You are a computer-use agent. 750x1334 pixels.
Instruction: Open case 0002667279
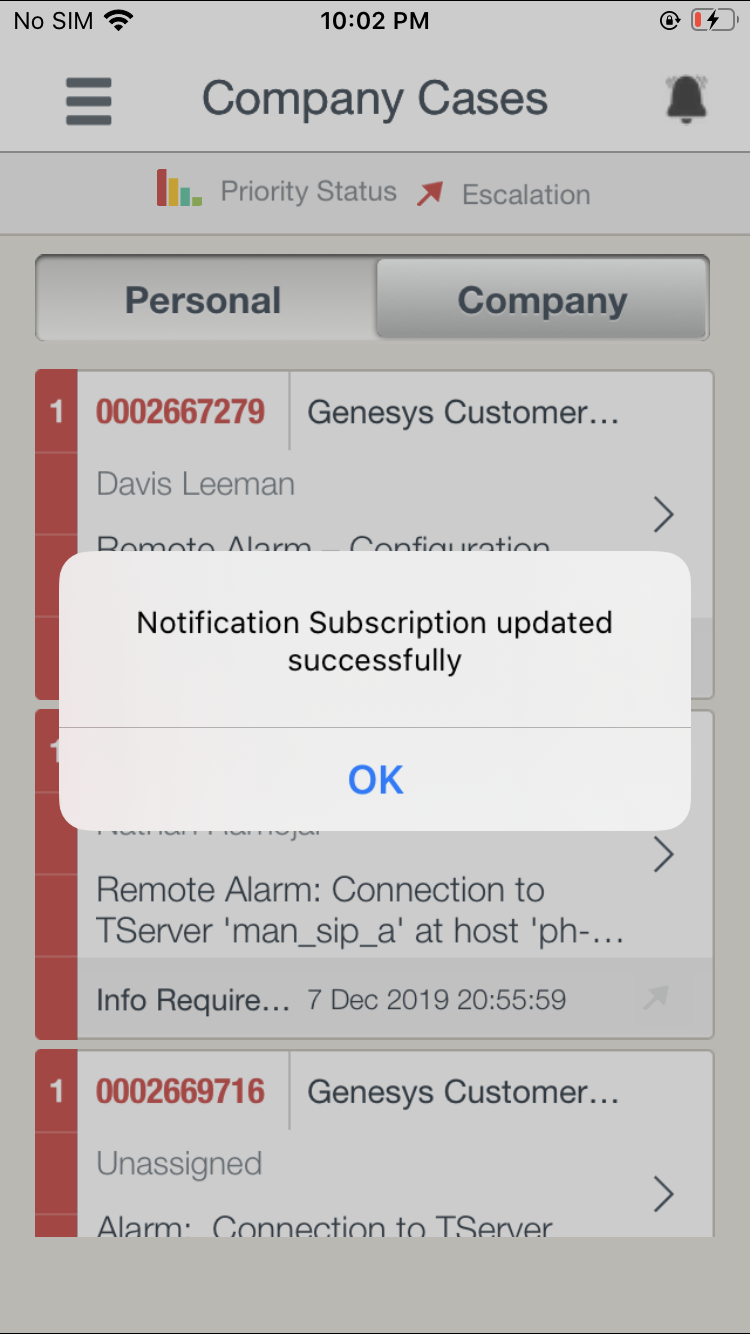coord(180,412)
